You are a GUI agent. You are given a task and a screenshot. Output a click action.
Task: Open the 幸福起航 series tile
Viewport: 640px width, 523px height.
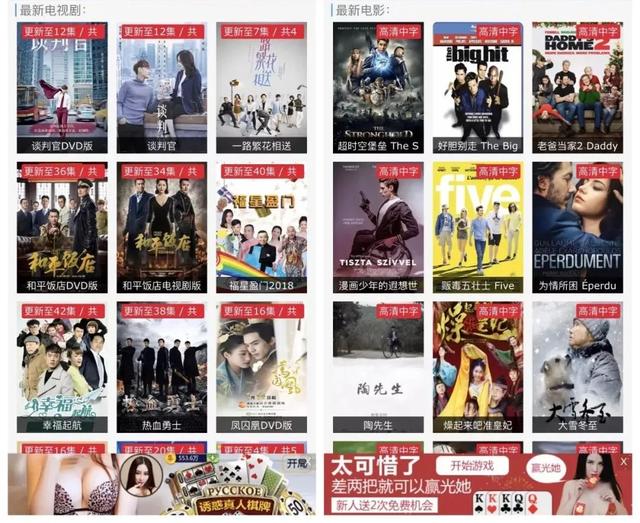tap(62, 365)
